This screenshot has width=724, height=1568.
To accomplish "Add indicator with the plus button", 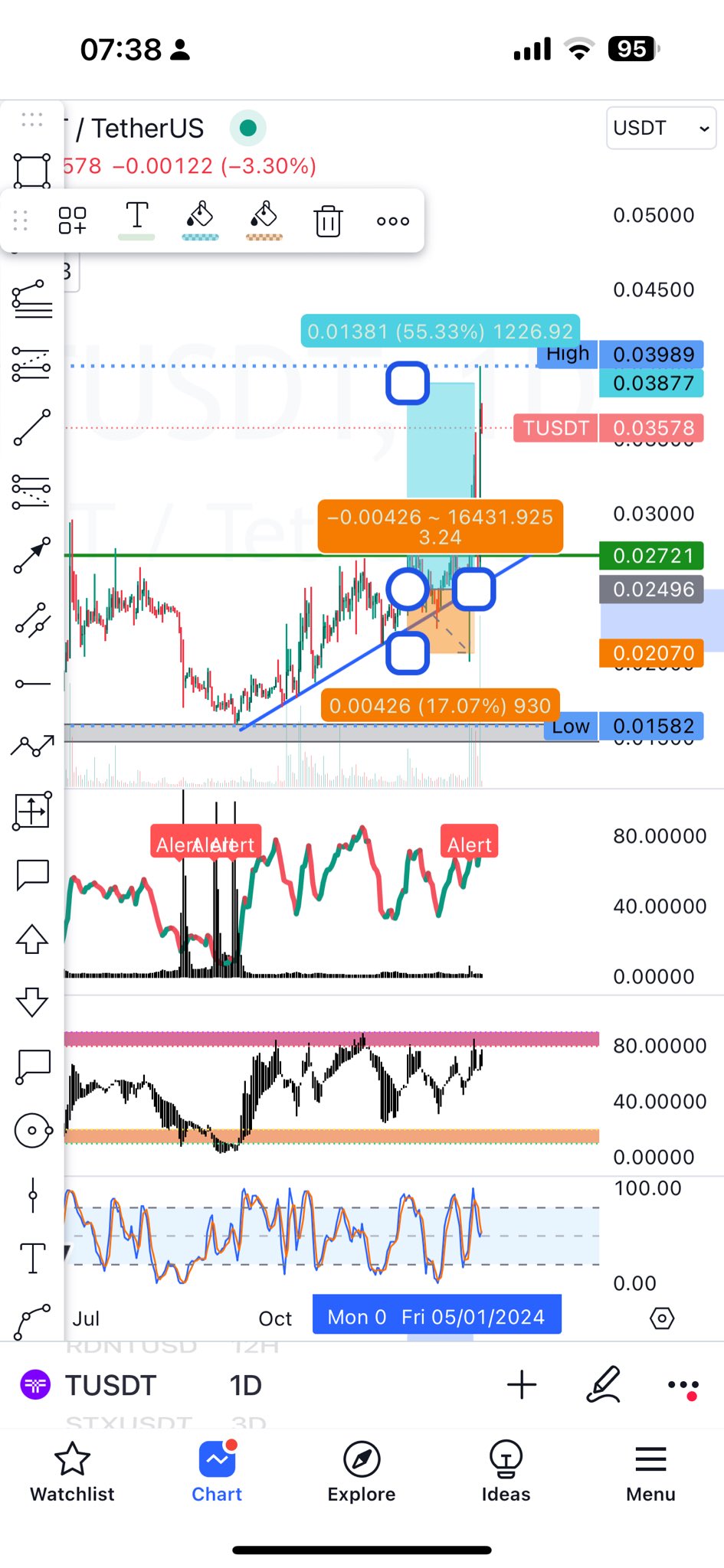I will pos(522,1385).
